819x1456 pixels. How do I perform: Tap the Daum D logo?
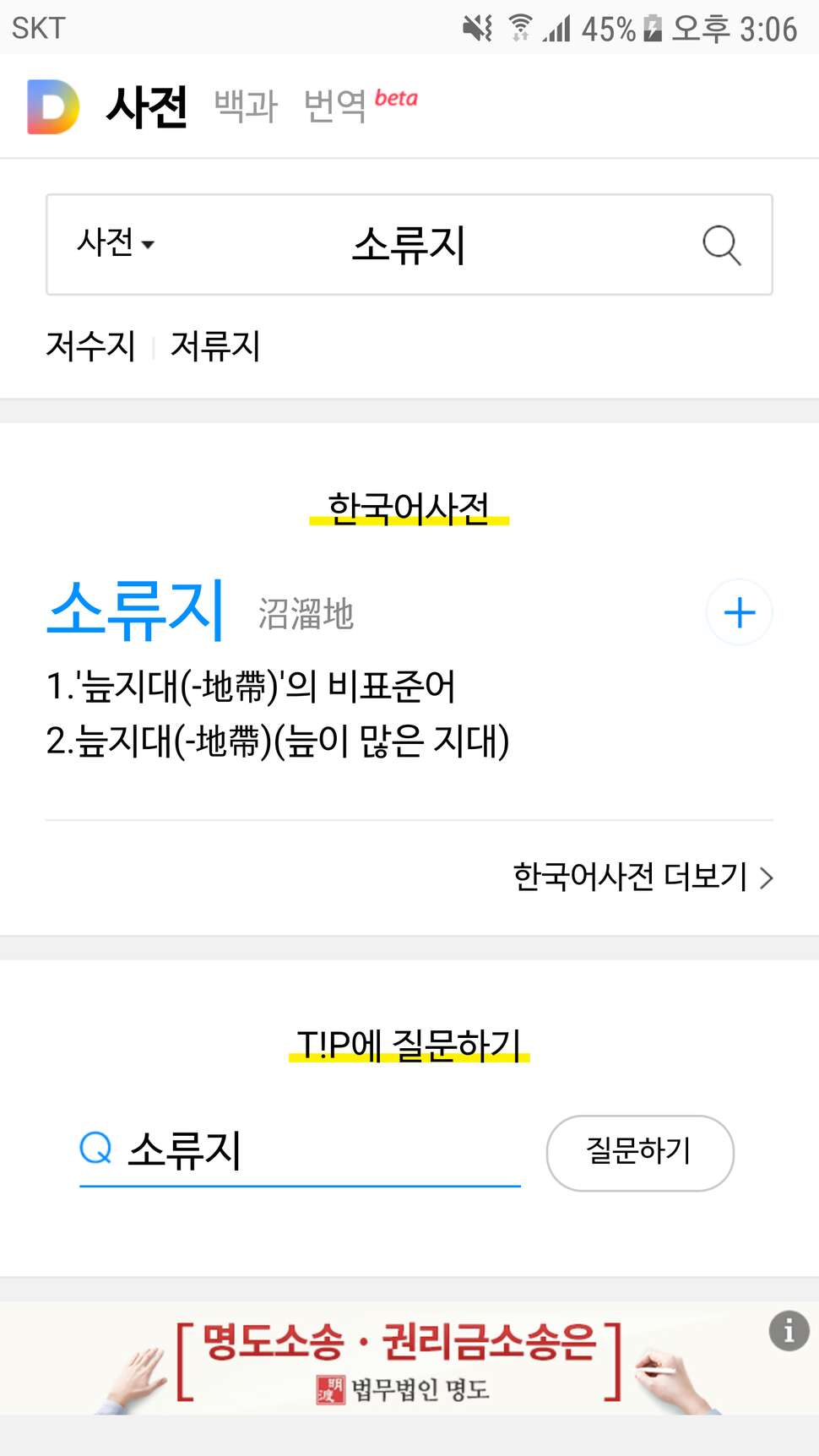[x=53, y=106]
